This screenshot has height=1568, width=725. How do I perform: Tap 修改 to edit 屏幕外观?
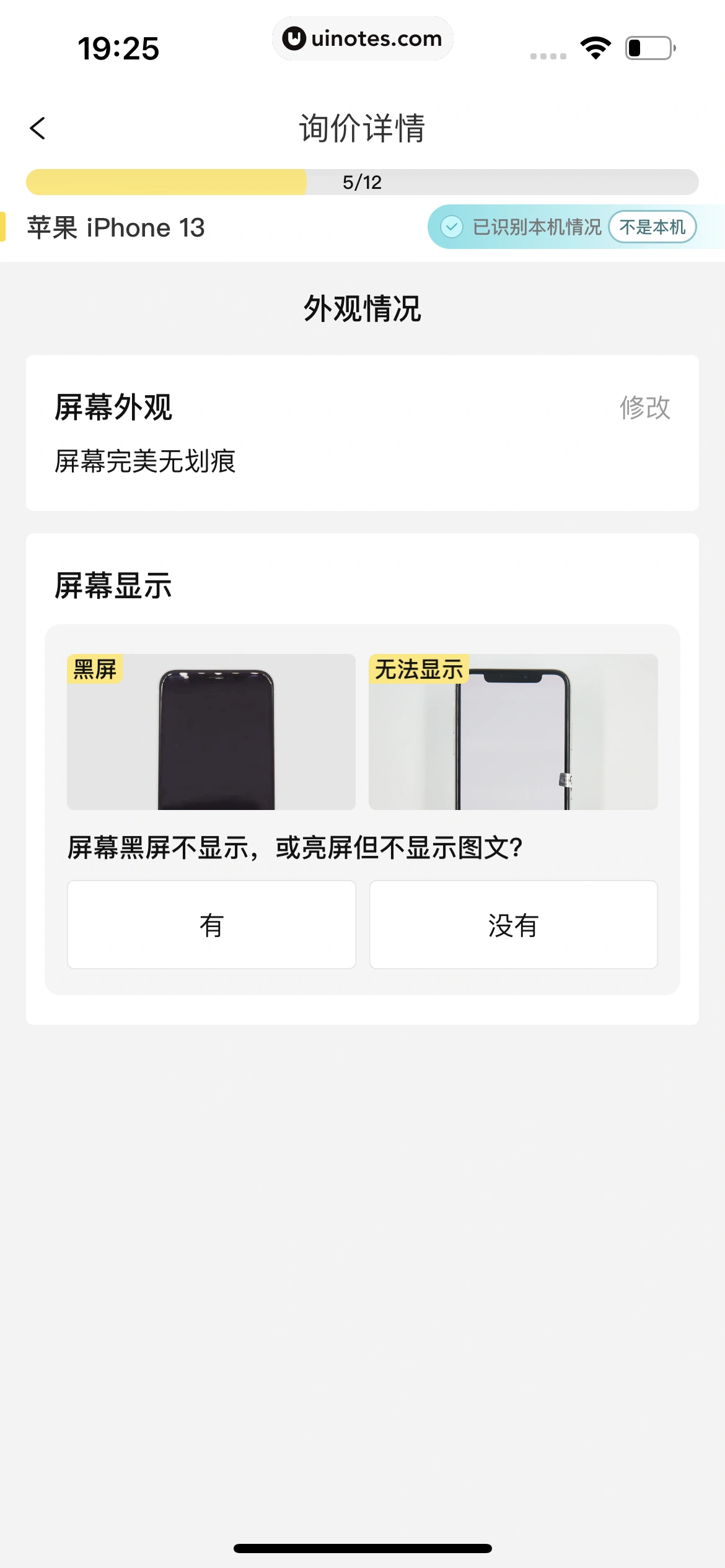(644, 407)
